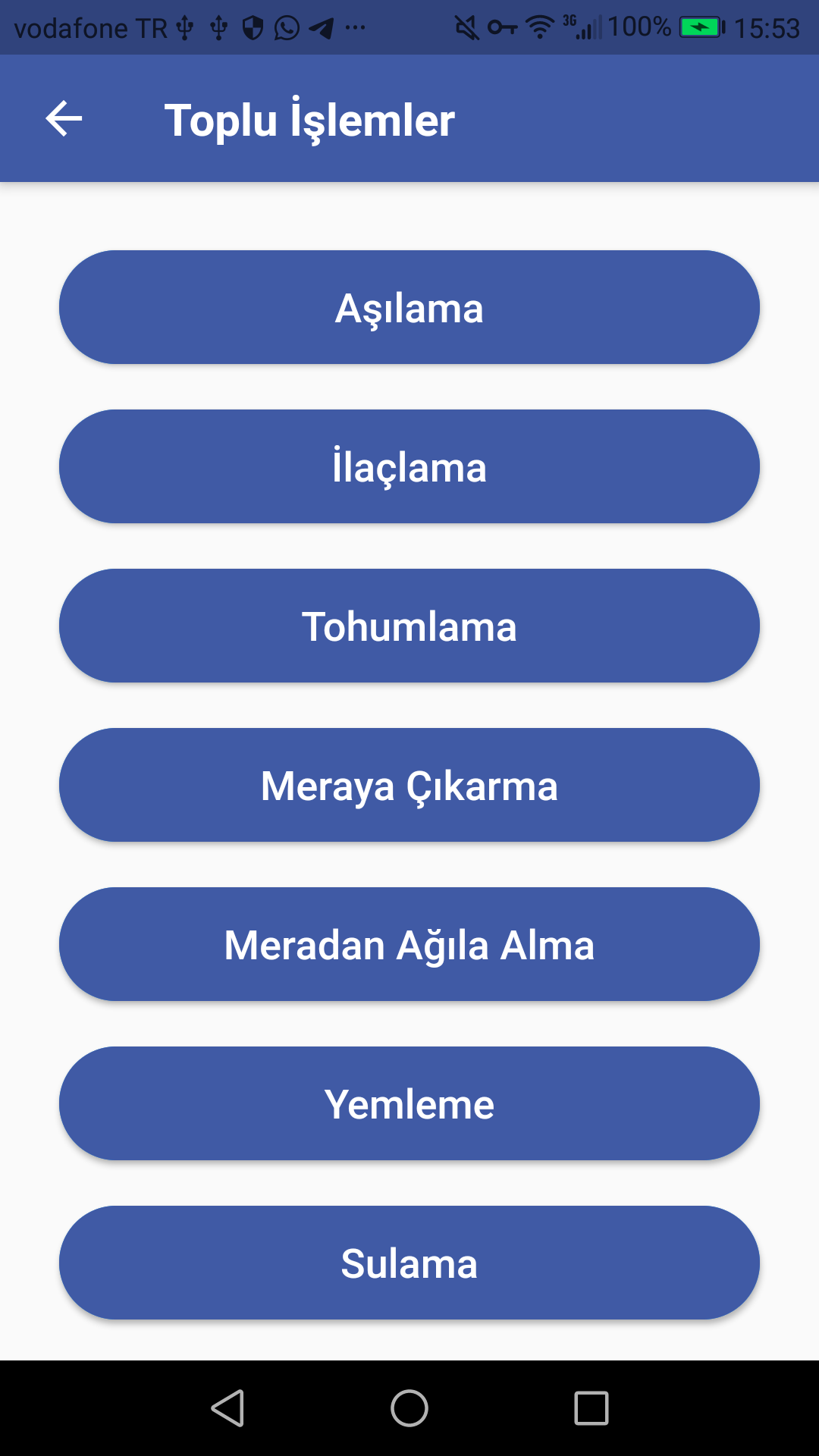The width and height of the screenshot is (819, 1456).
Task: Select Meraya Çıkarma option
Action: [409, 785]
